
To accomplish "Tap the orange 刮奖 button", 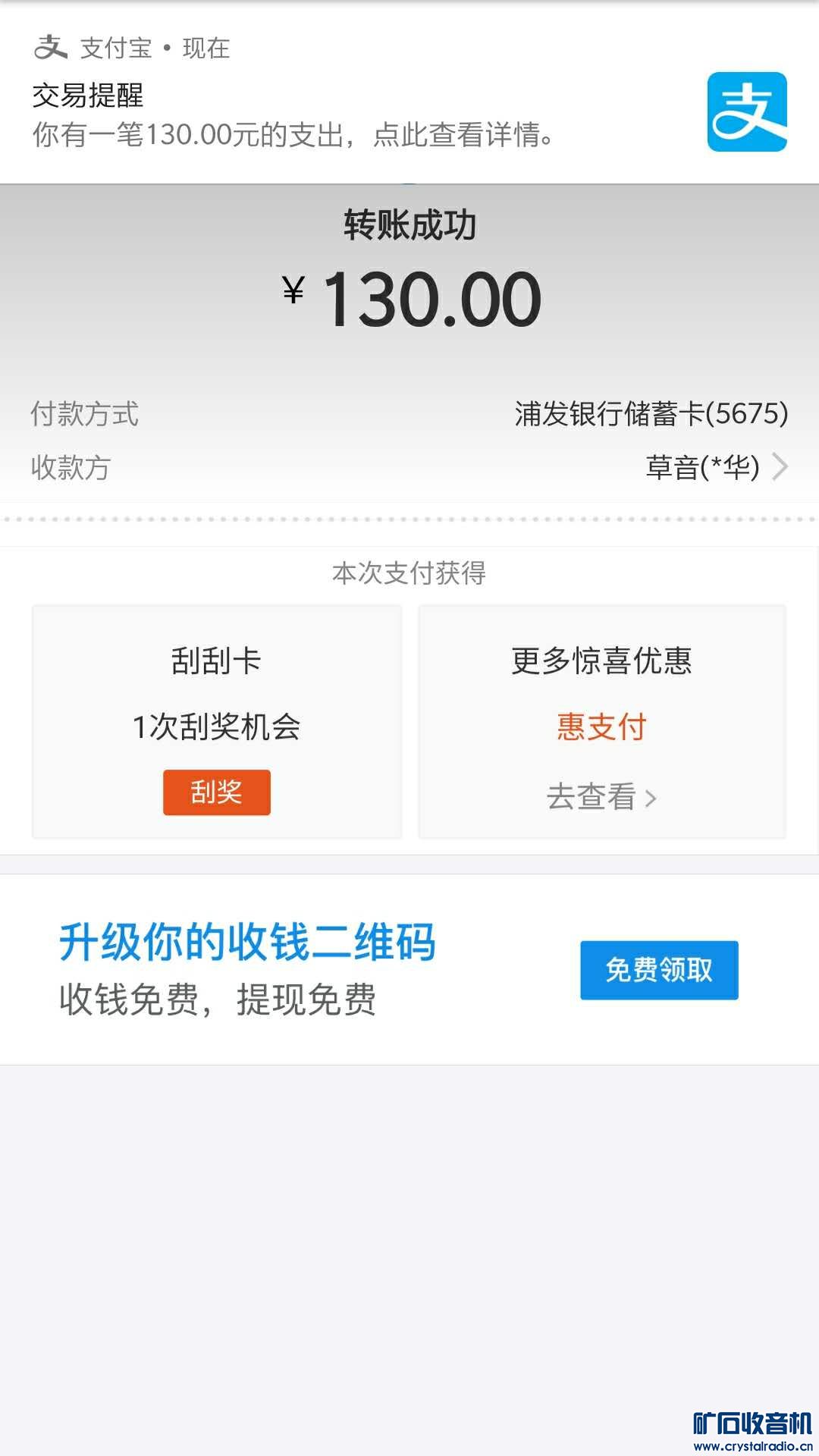I will [217, 792].
